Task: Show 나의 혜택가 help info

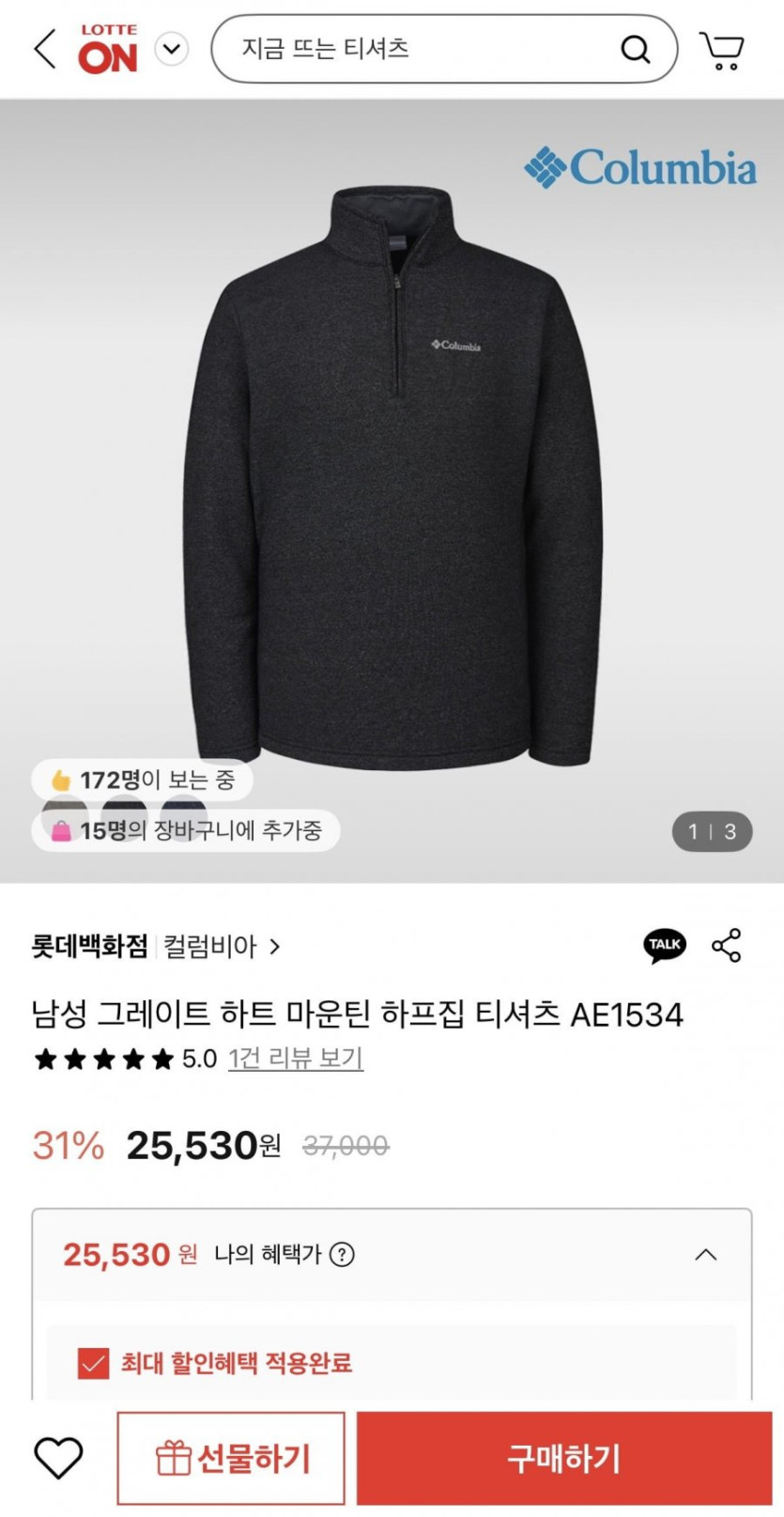Action: (343, 1254)
